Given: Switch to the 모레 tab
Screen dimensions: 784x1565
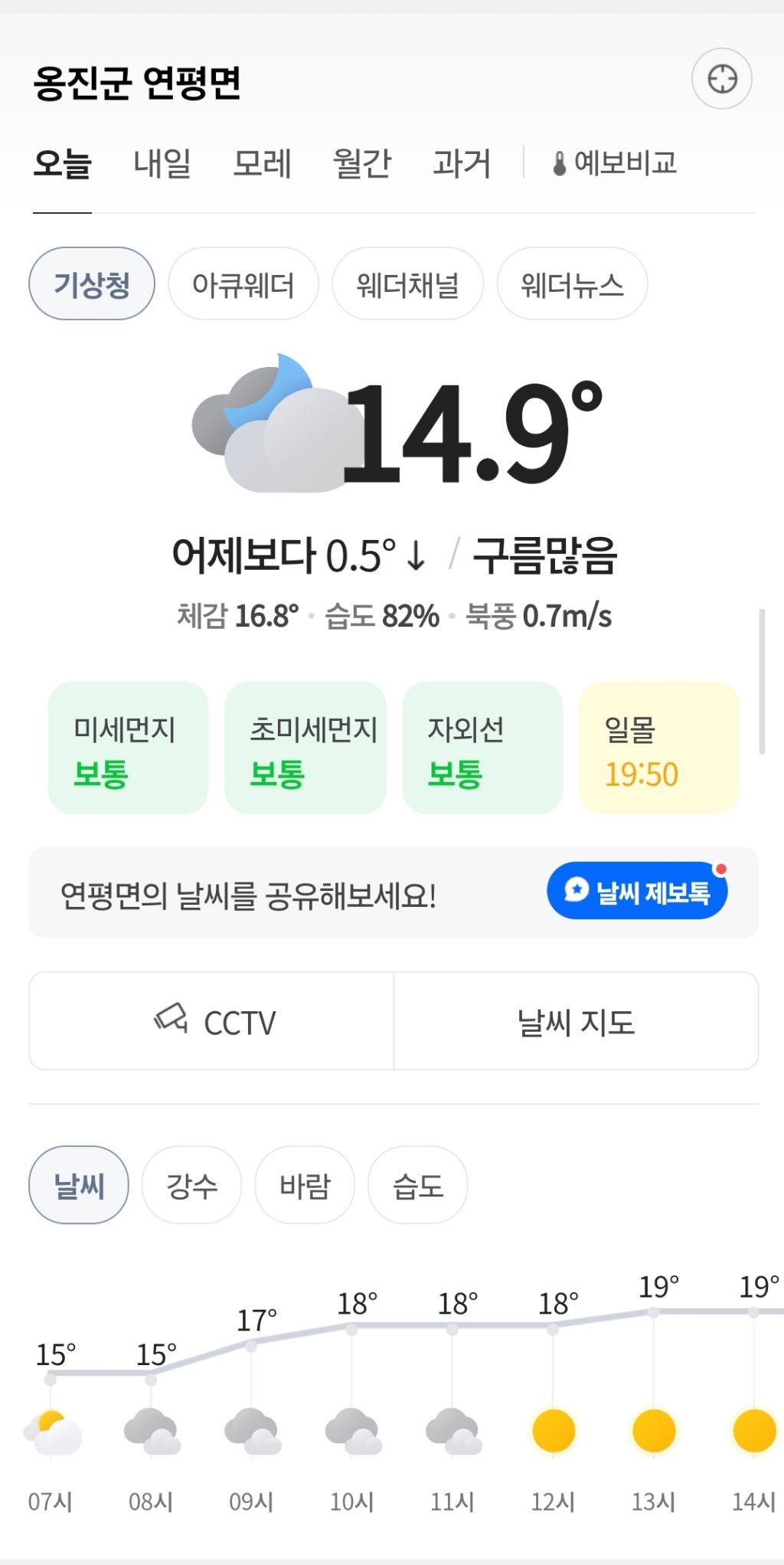Looking at the screenshot, I should click(x=262, y=163).
